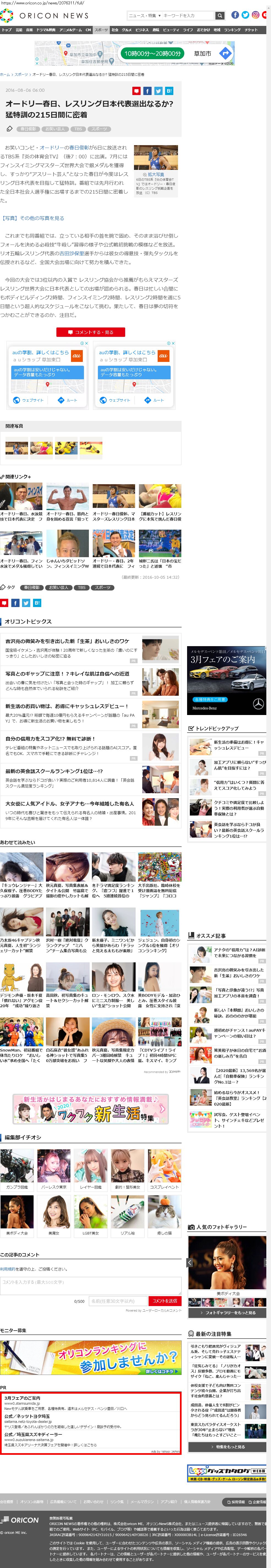271x1568 pixels.
Task: Follow the 【写真】その他の写真を見る link
Action: [33, 218]
